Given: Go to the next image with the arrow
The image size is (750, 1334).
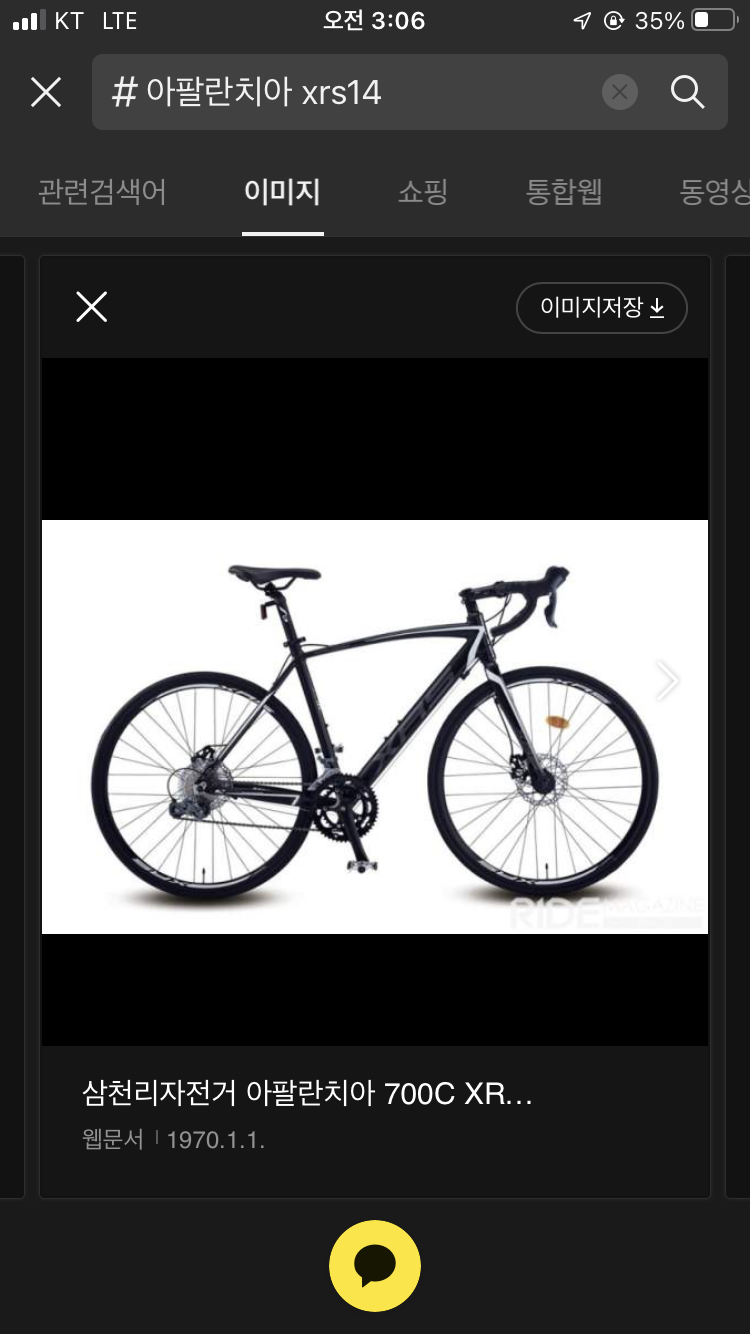Looking at the screenshot, I should click(x=667, y=681).
